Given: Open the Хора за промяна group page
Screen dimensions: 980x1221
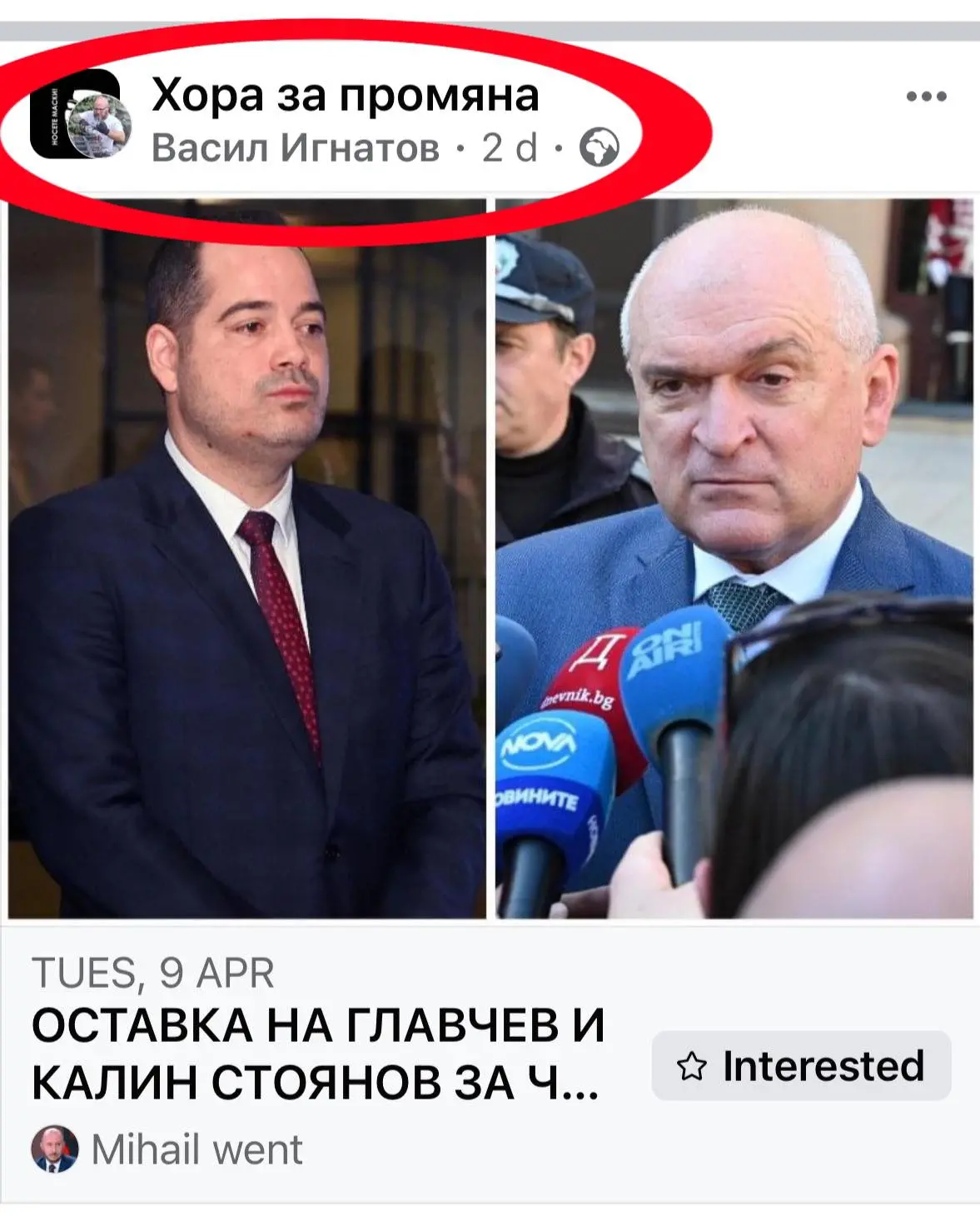Looking at the screenshot, I should pos(345,95).
